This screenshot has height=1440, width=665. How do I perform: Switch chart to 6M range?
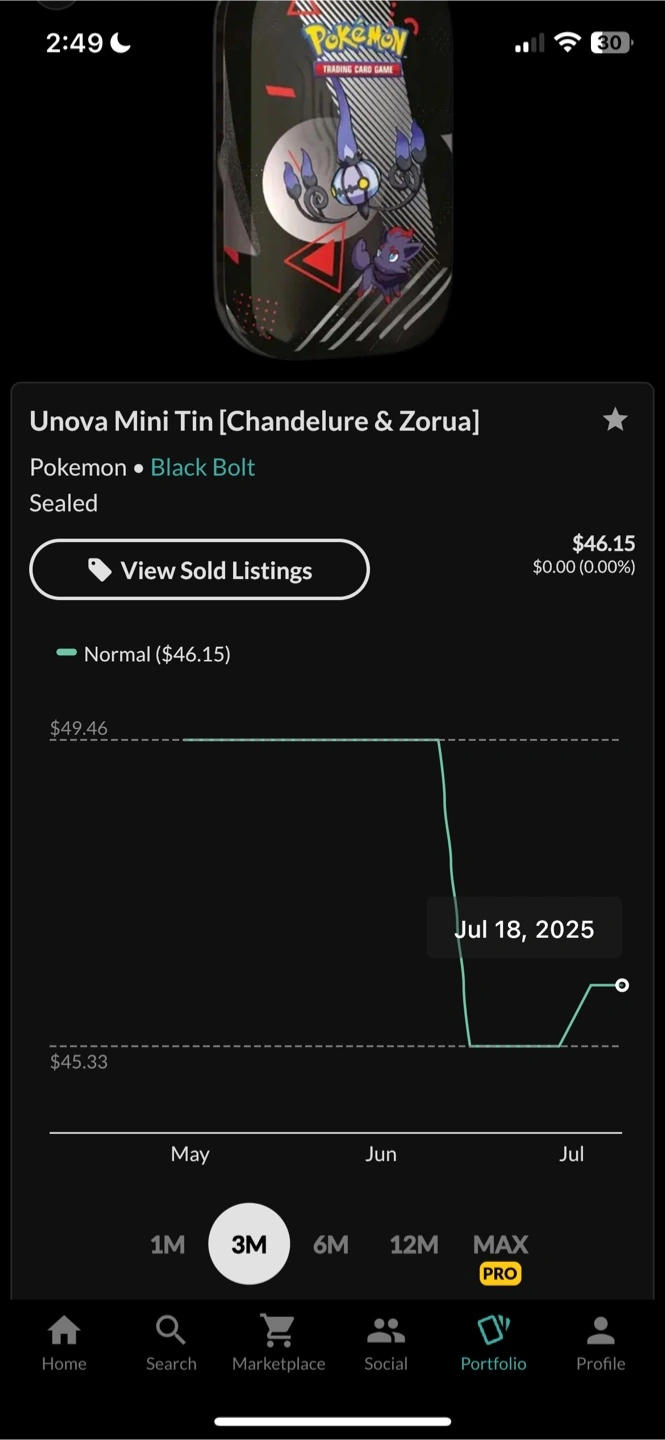pos(331,1244)
